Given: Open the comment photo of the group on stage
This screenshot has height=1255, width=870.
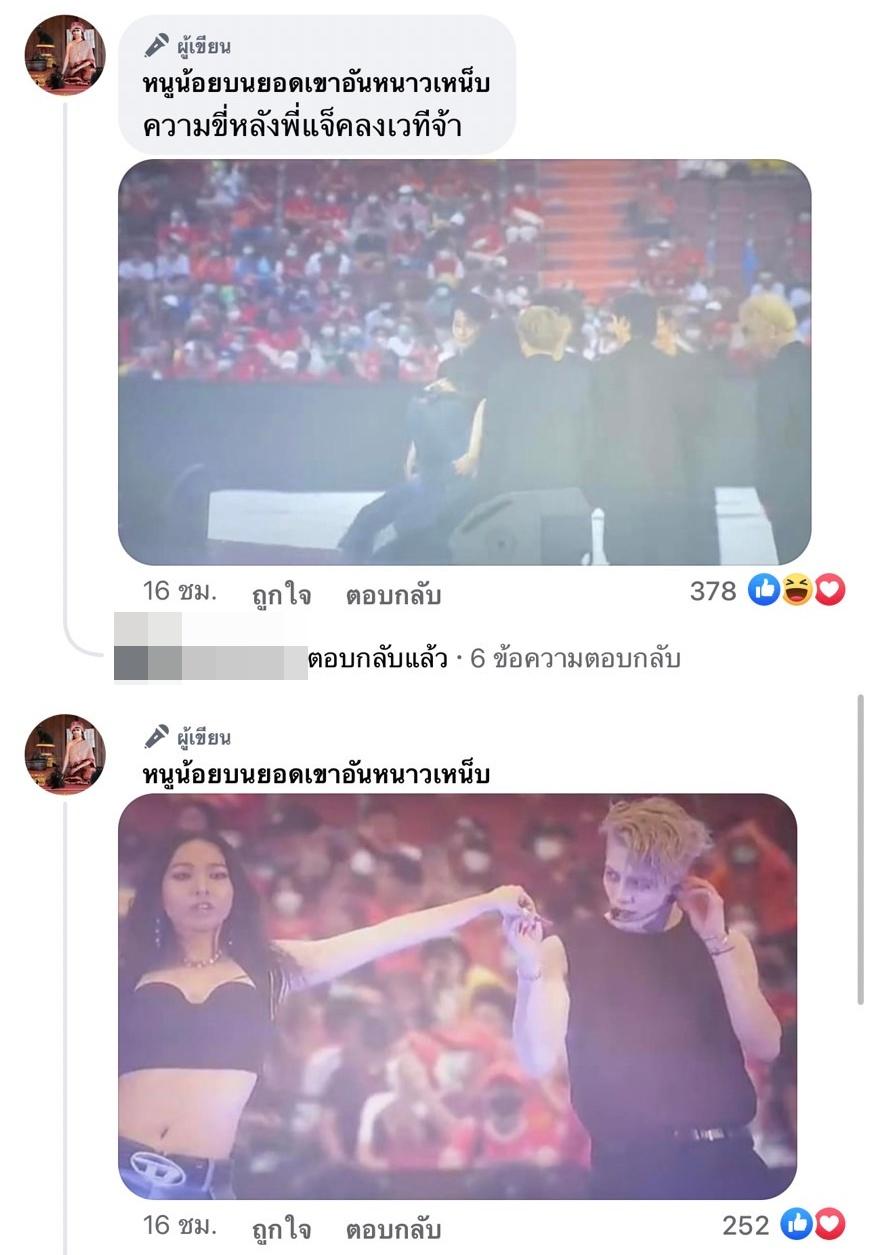Looking at the screenshot, I should [x=464, y=362].
